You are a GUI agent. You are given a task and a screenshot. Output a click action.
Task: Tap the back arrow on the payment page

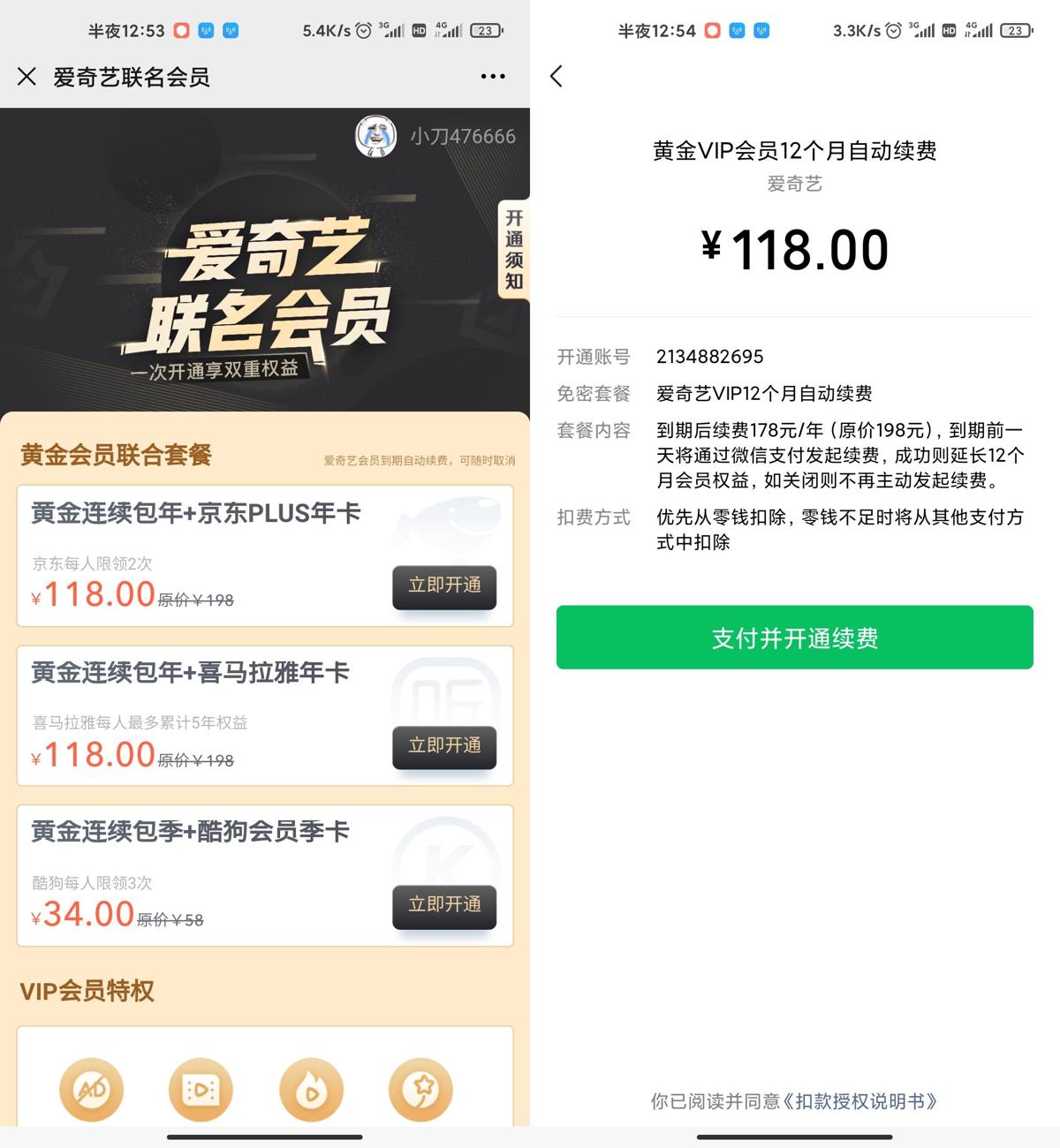pos(557,77)
